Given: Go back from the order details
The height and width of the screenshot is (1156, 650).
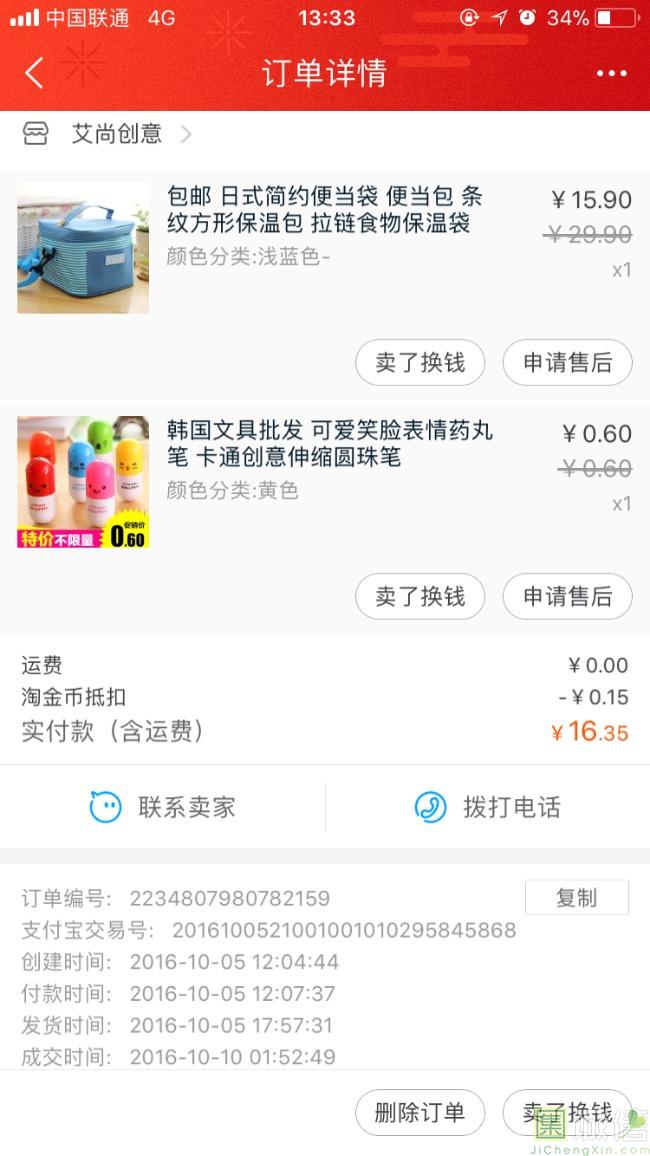Looking at the screenshot, I should point(35,73).
